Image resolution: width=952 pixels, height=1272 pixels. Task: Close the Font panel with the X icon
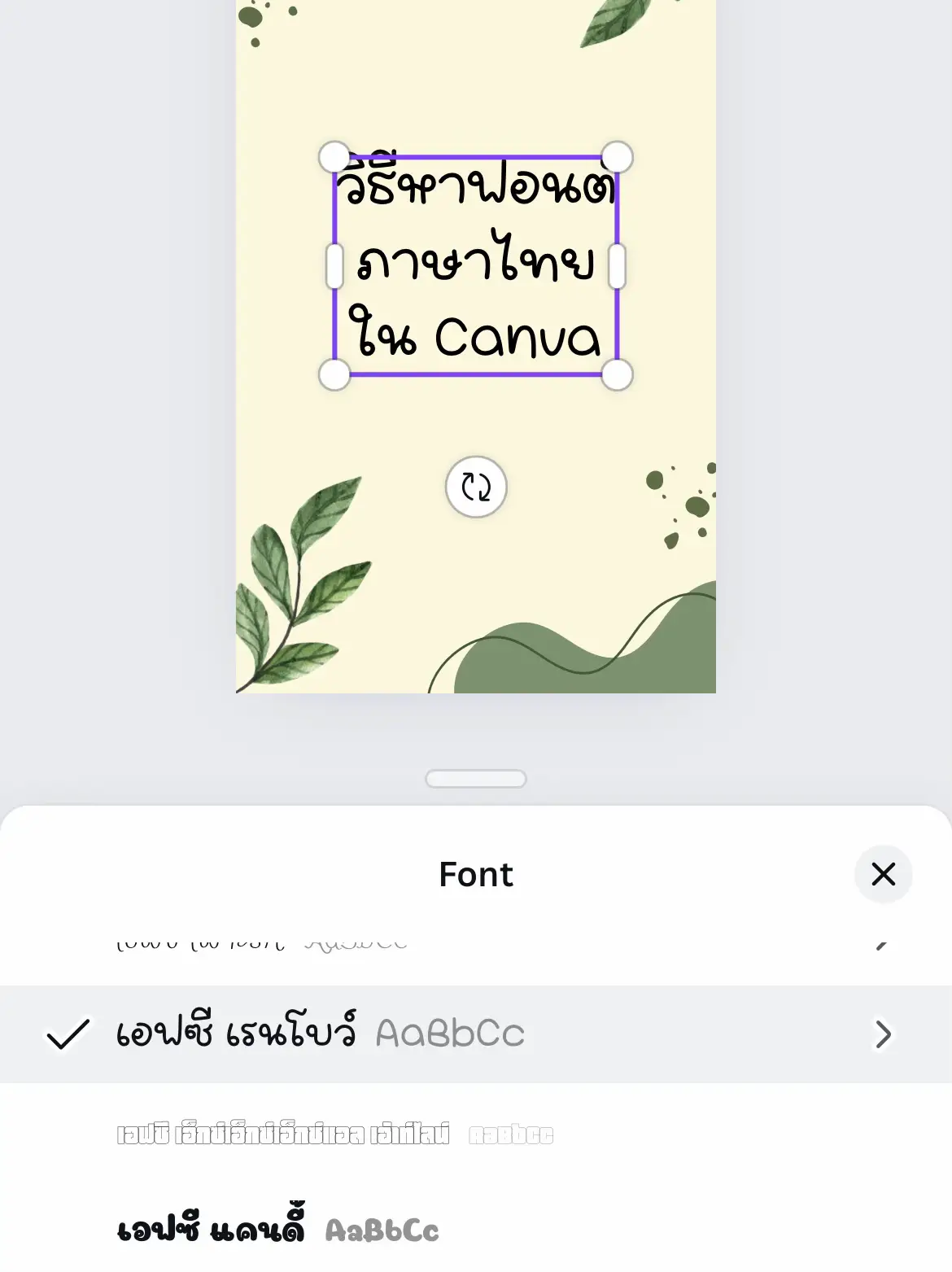(884, 874)
